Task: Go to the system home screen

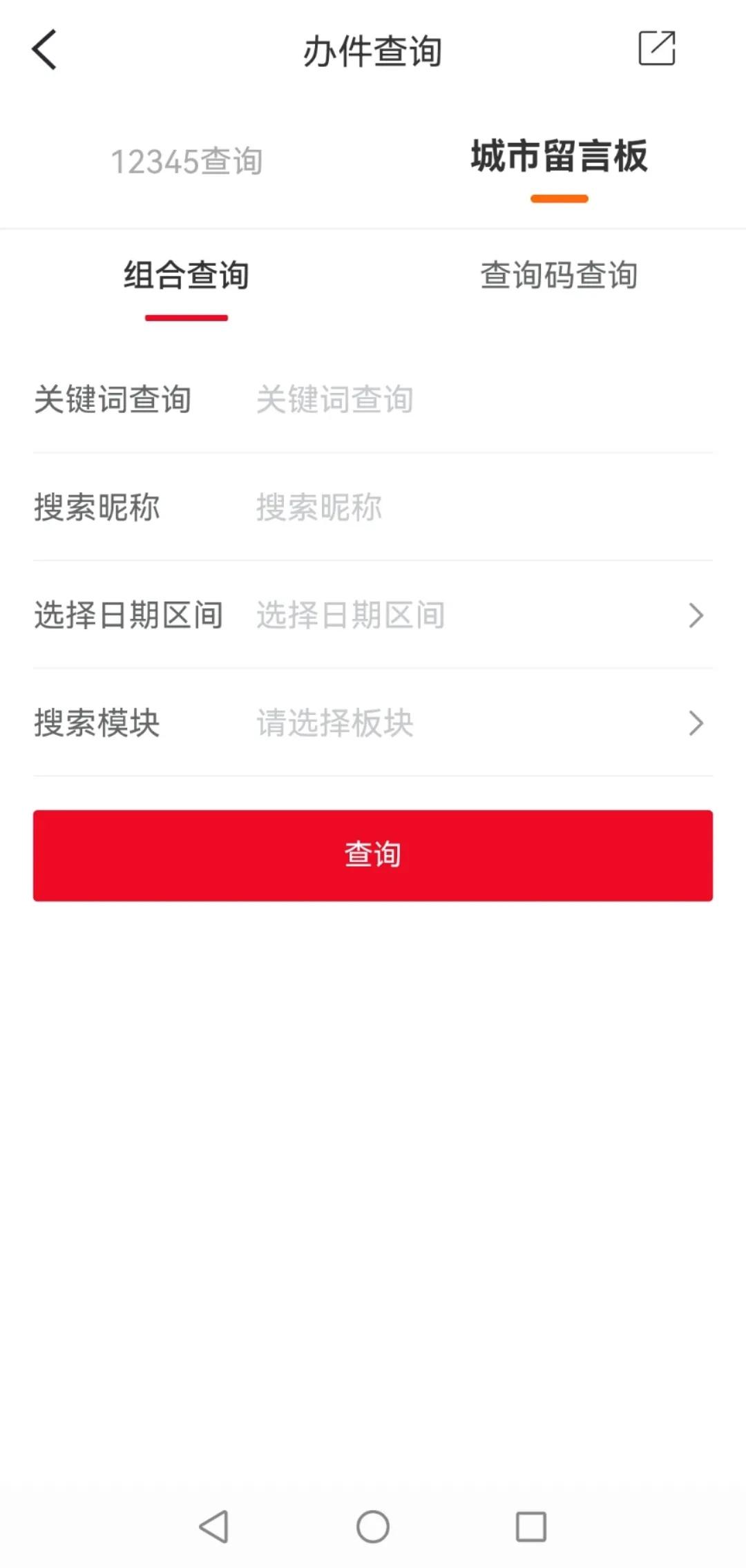Action: click(x=373, y=1527)
